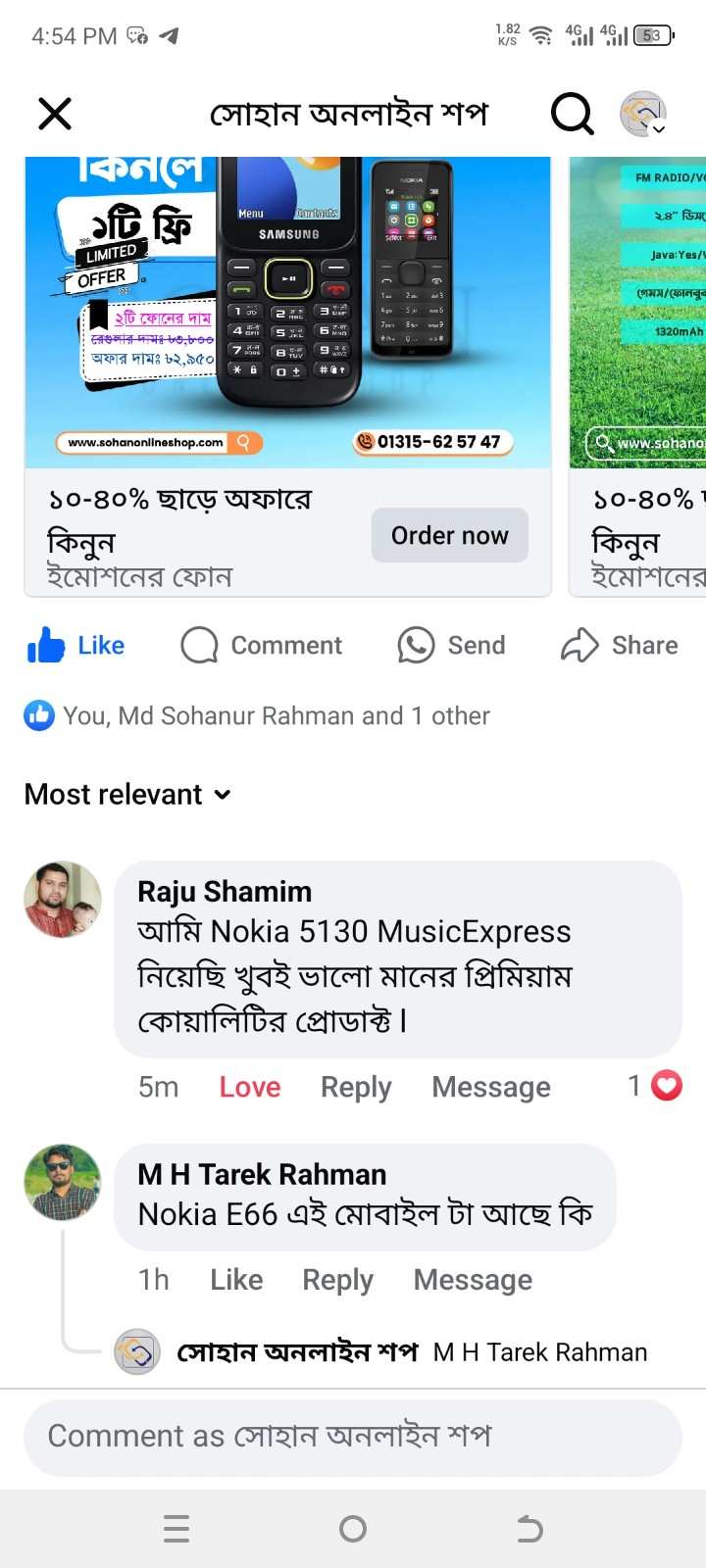View who reacted to the post
The image size is (706, 1568).
(x=257, y=716)
